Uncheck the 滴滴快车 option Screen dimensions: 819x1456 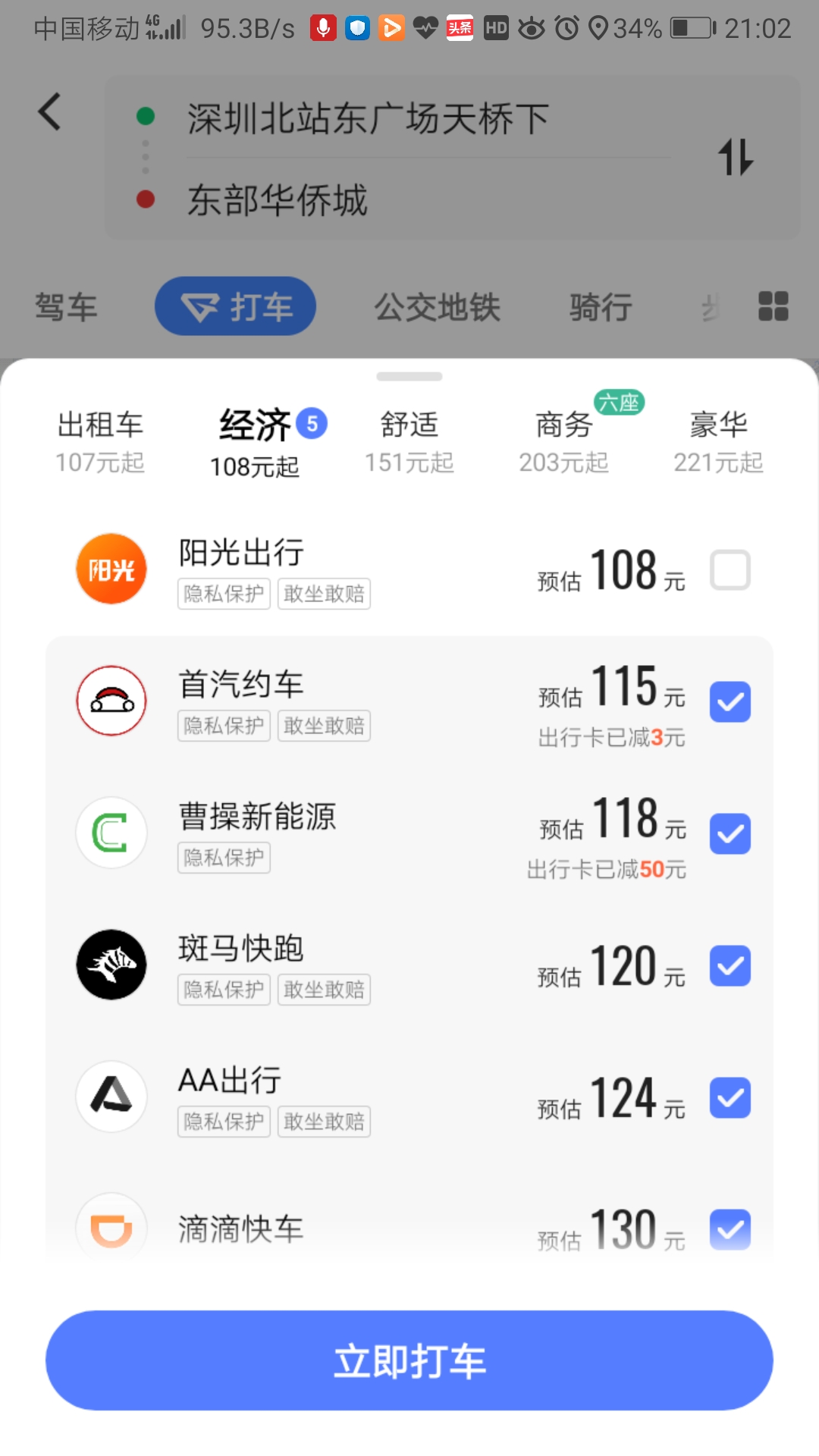point(730,1229)
